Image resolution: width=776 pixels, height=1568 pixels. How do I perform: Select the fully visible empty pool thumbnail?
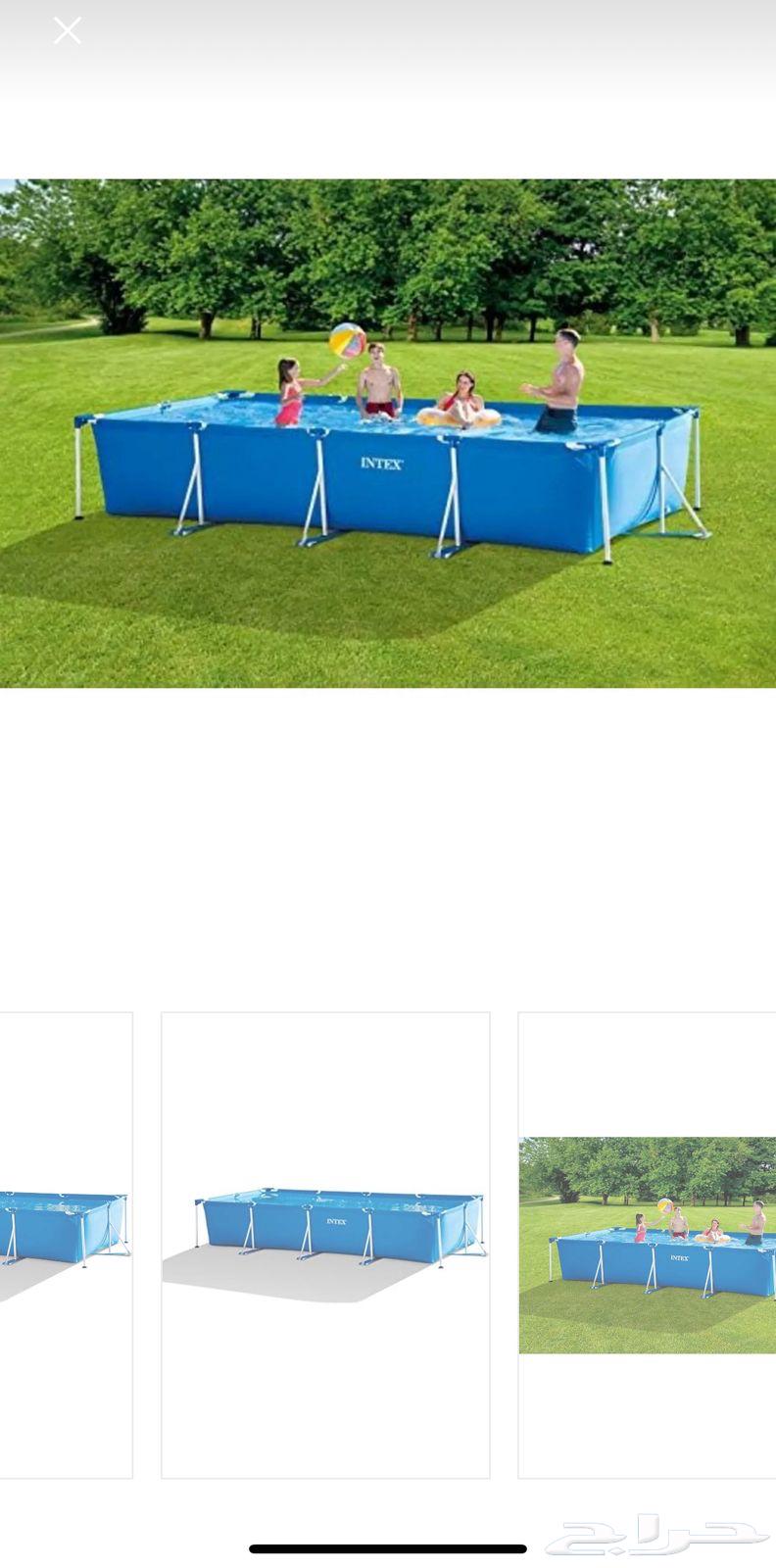[x=325, y=1244]
